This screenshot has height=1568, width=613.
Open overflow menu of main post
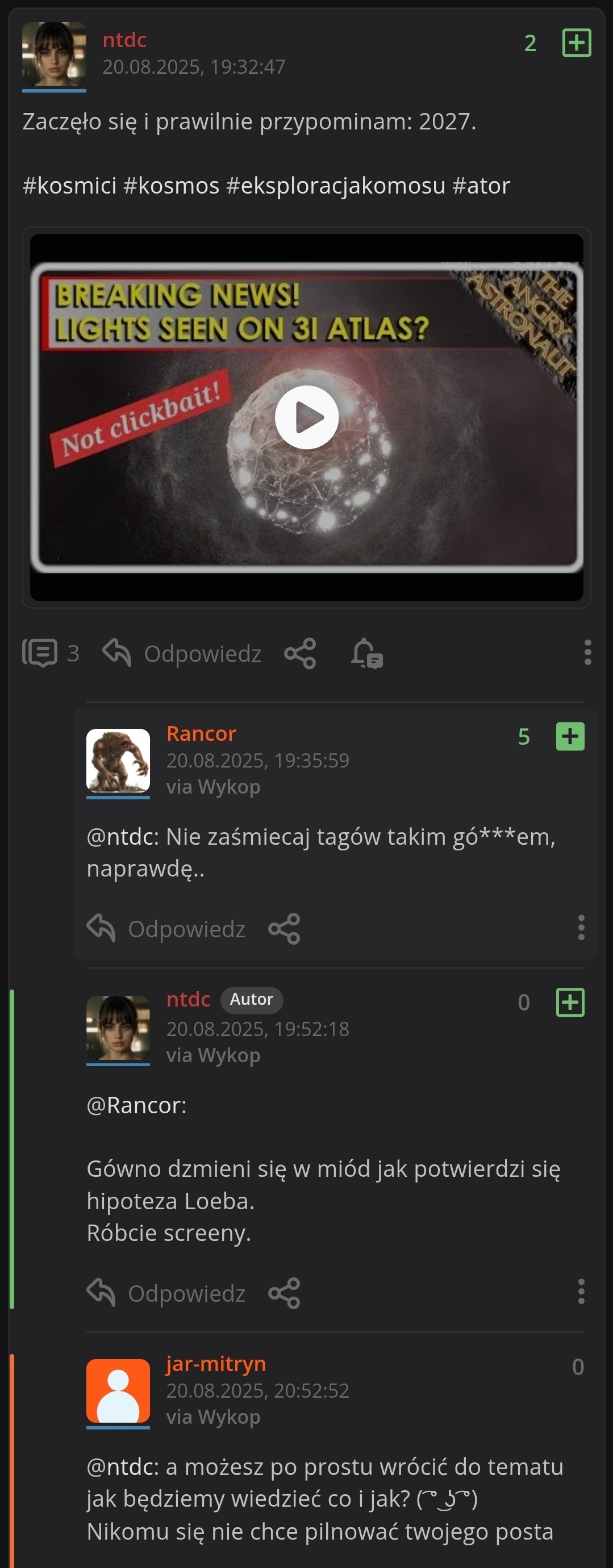tap(587, 652)
